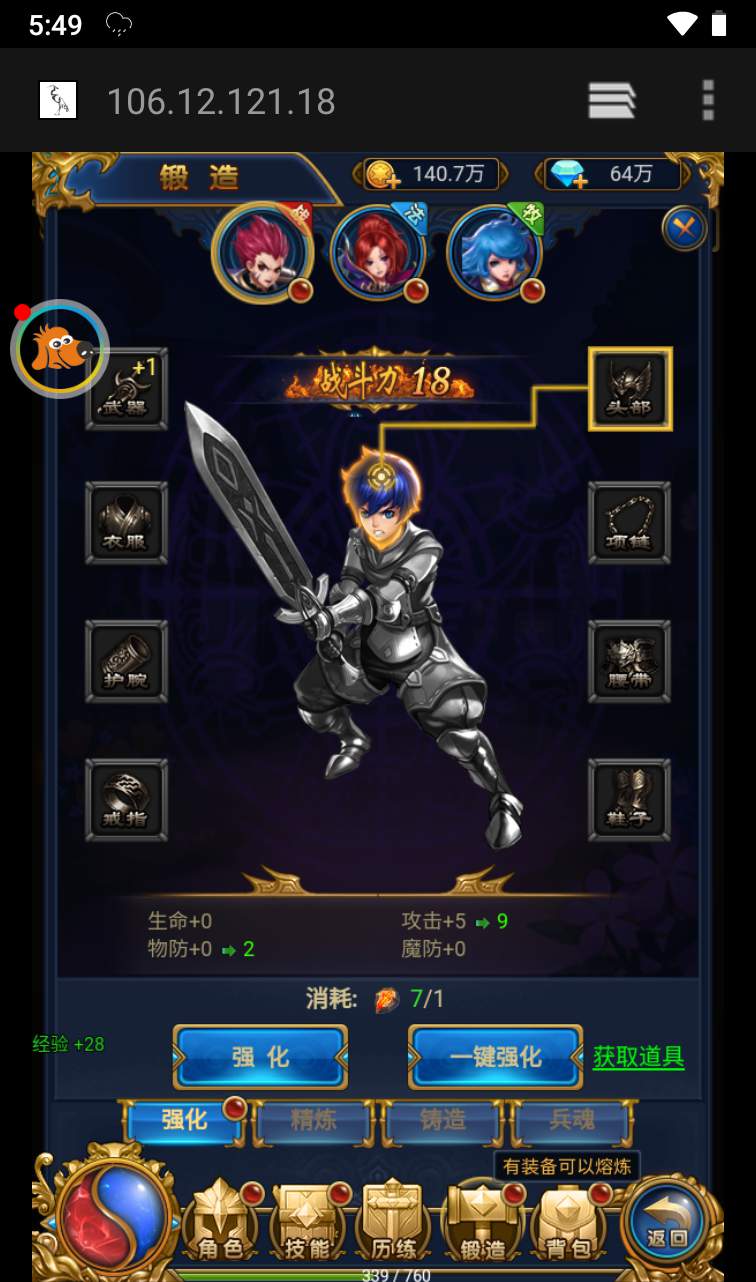Select the 衣服 clothes slot

tap(126, 523)
